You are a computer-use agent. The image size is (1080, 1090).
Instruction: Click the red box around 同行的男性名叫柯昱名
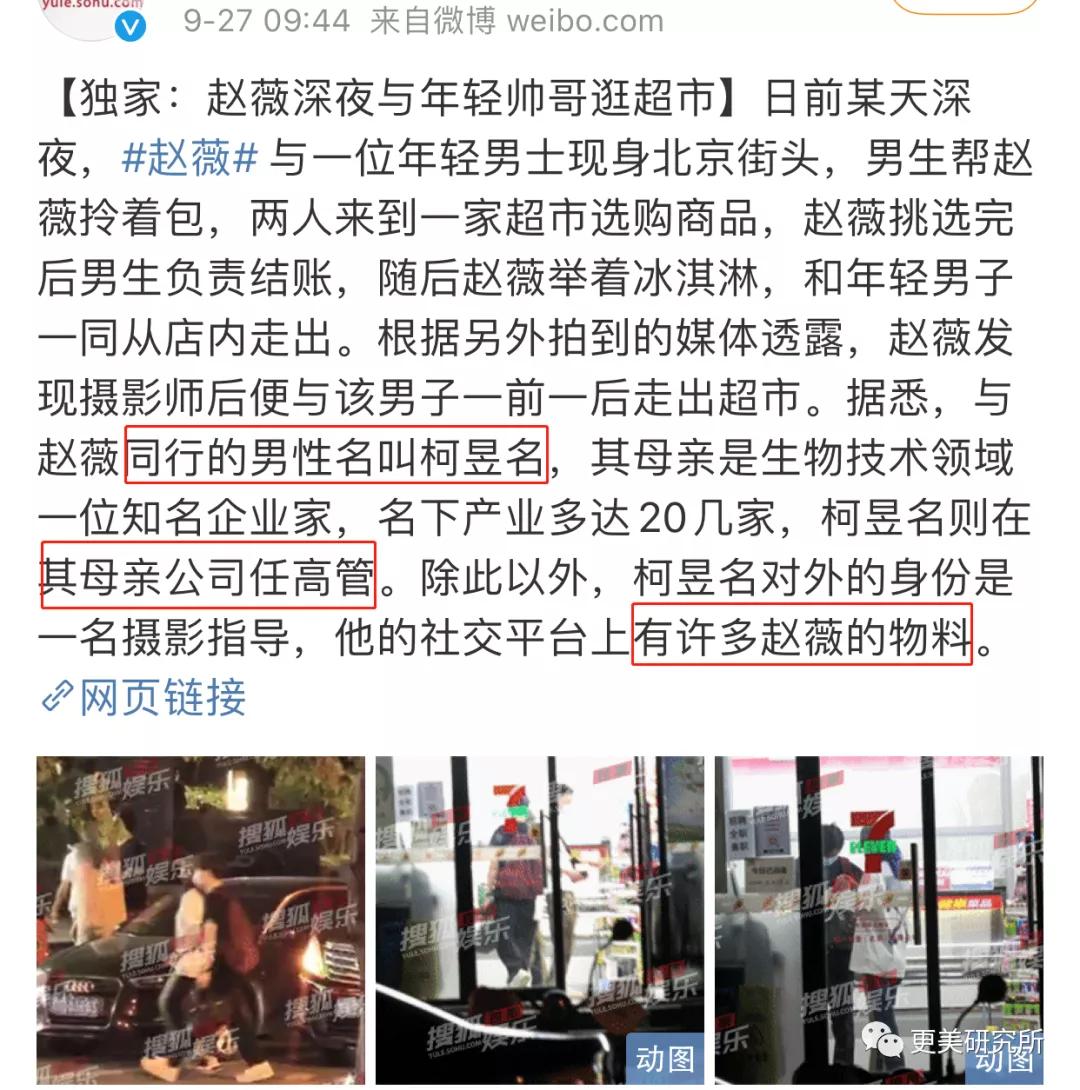tap(337, 453)
